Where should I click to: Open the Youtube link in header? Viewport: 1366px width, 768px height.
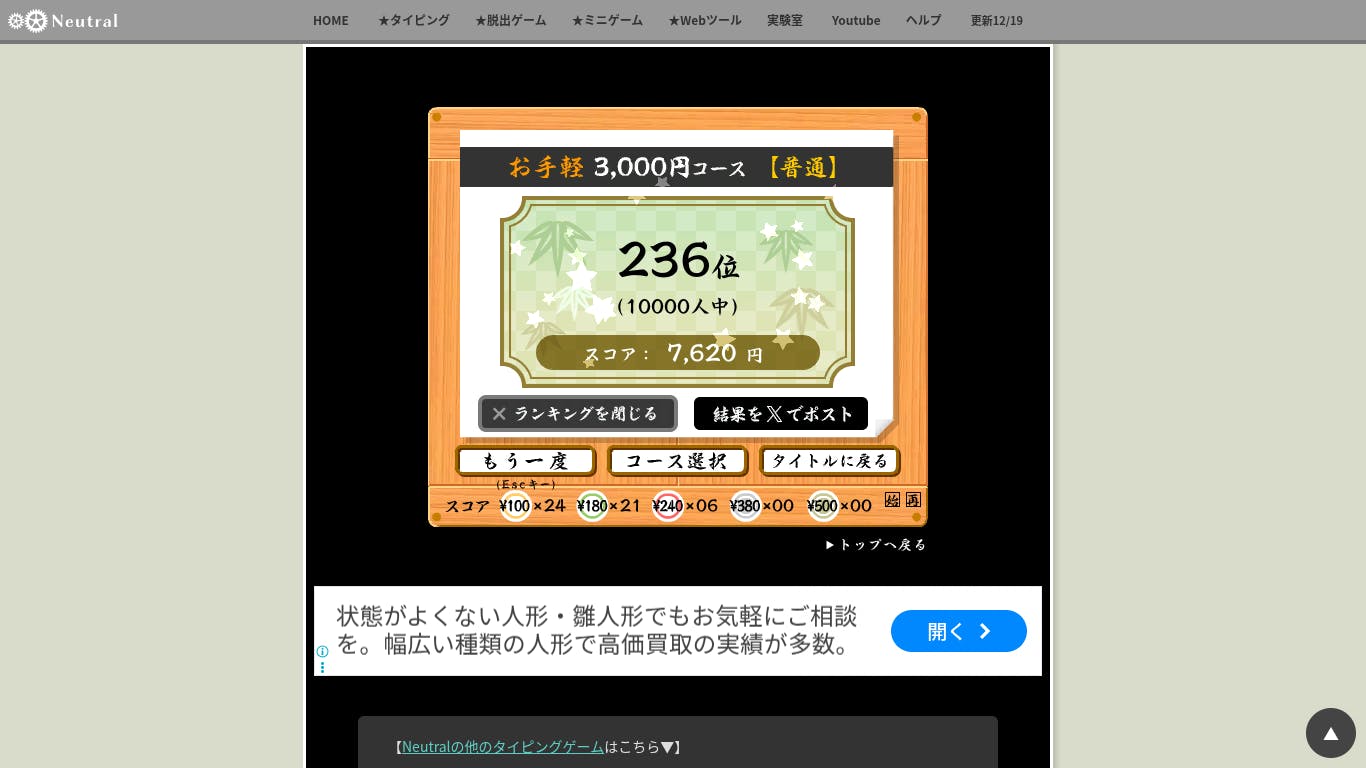click(x=855, y=20)
